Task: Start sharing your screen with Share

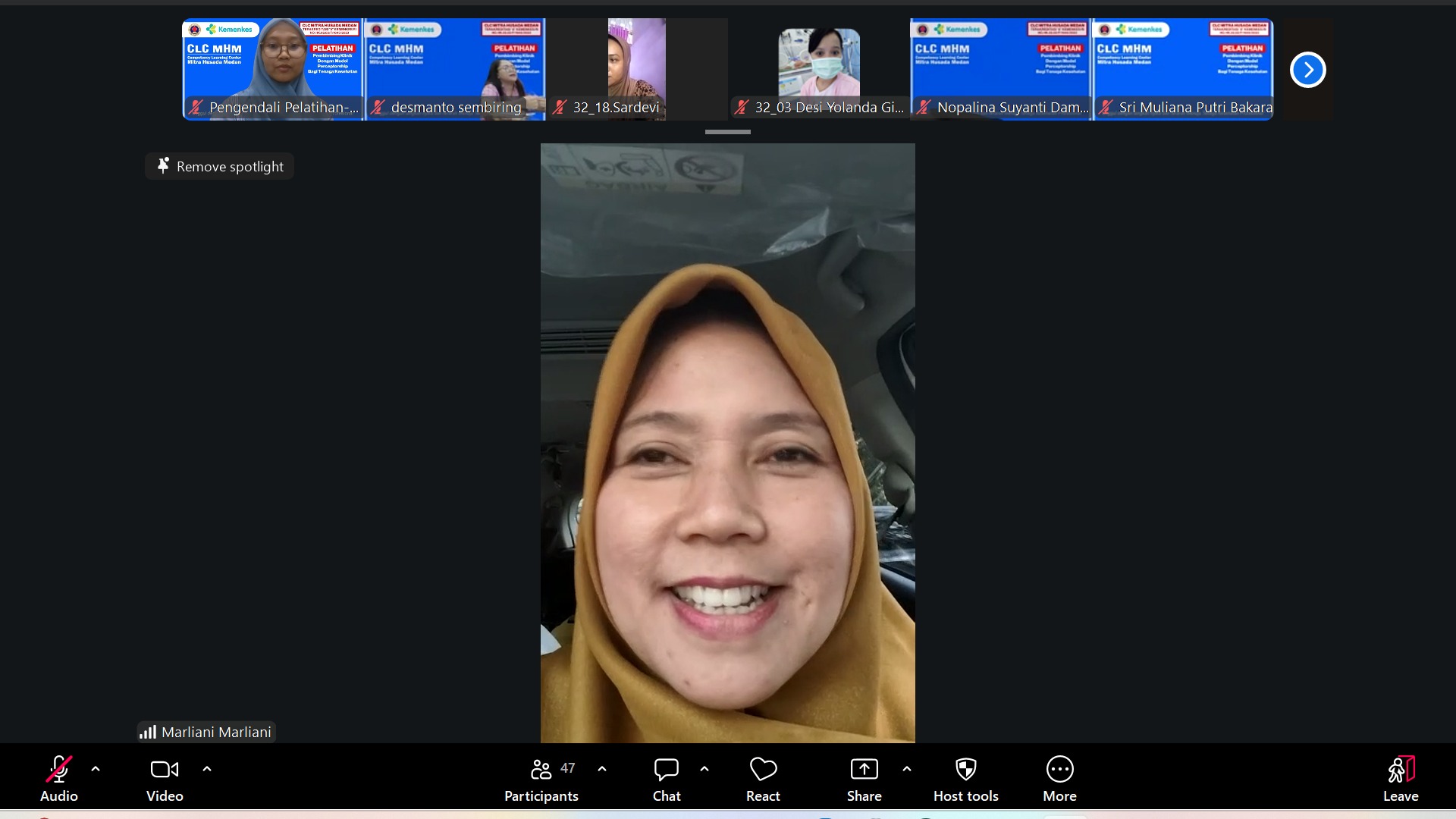Action: [x=864, y=778]
